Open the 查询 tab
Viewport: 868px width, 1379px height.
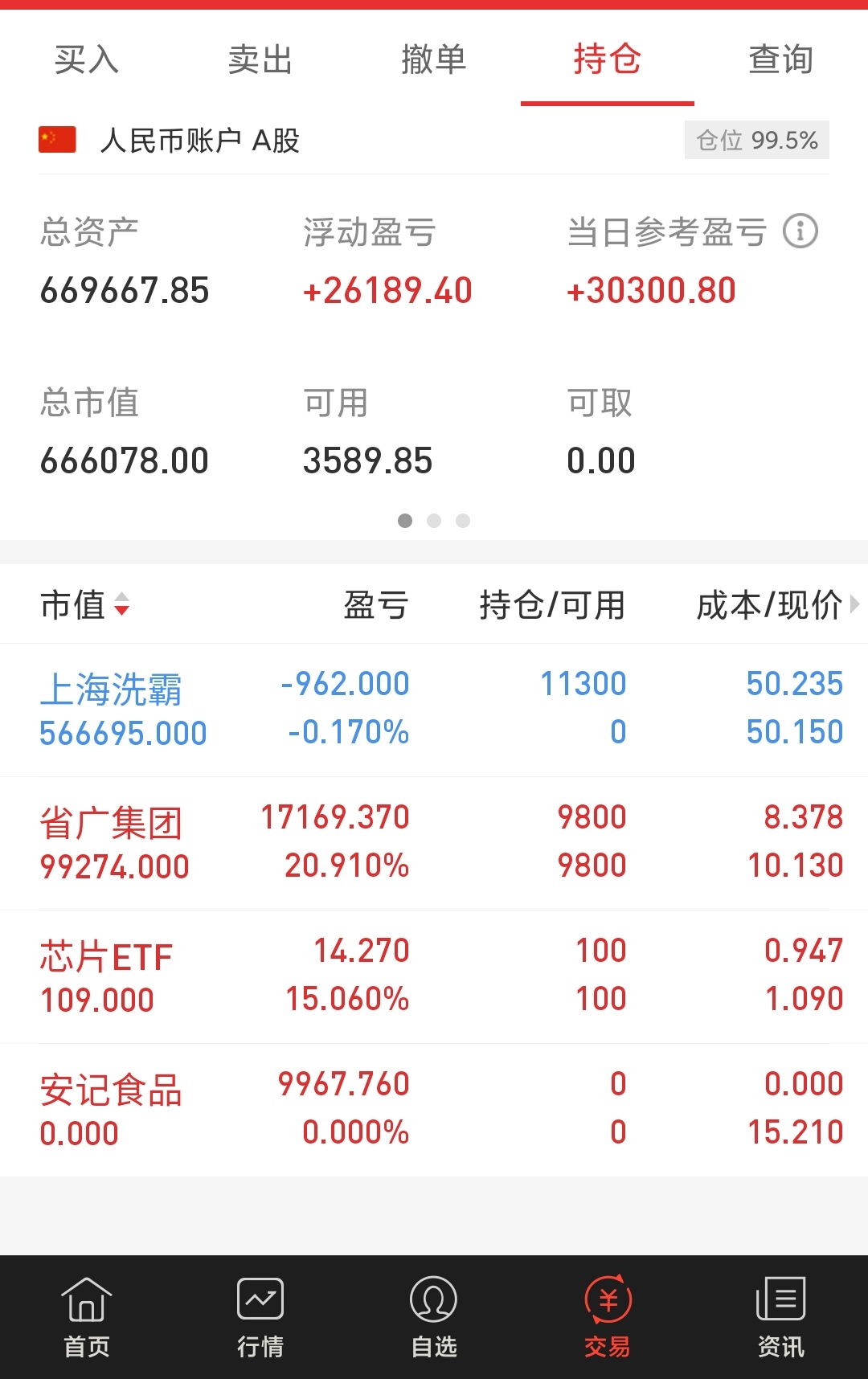[780, 59]
